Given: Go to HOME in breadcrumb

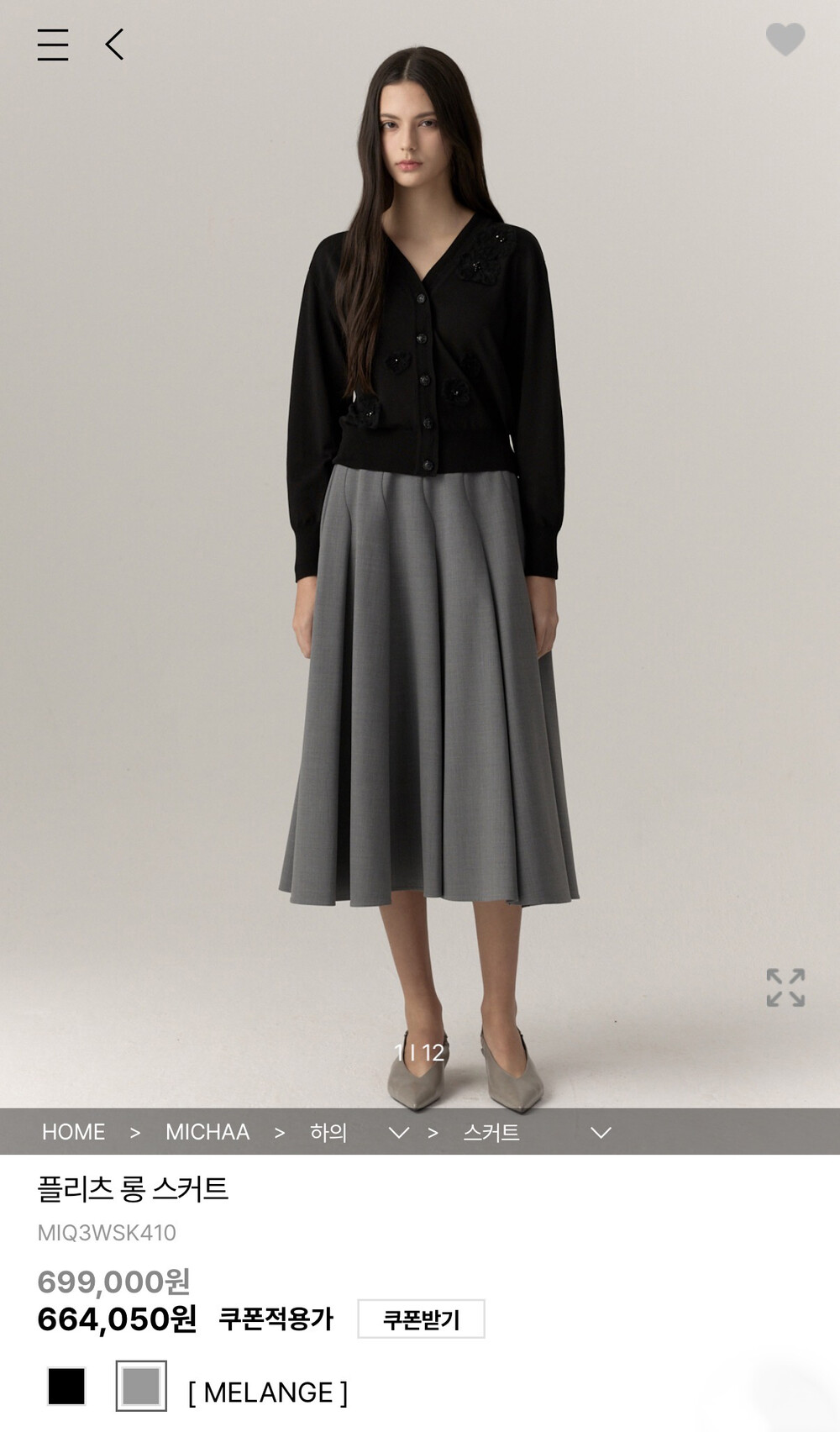Looking at the screenshot, I should tap(74, 1132).
